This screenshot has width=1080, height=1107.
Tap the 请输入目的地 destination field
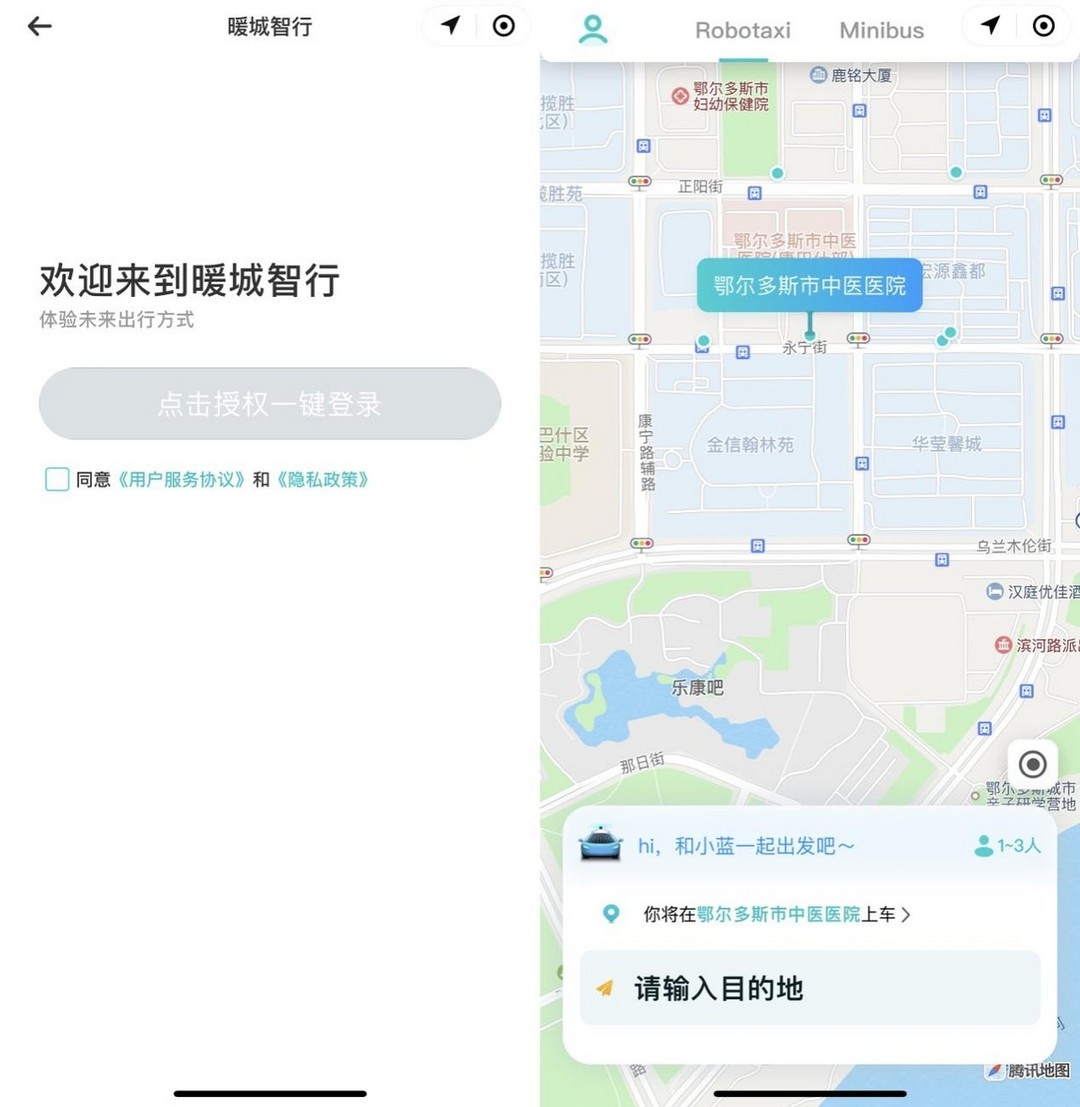pos(810,988)
